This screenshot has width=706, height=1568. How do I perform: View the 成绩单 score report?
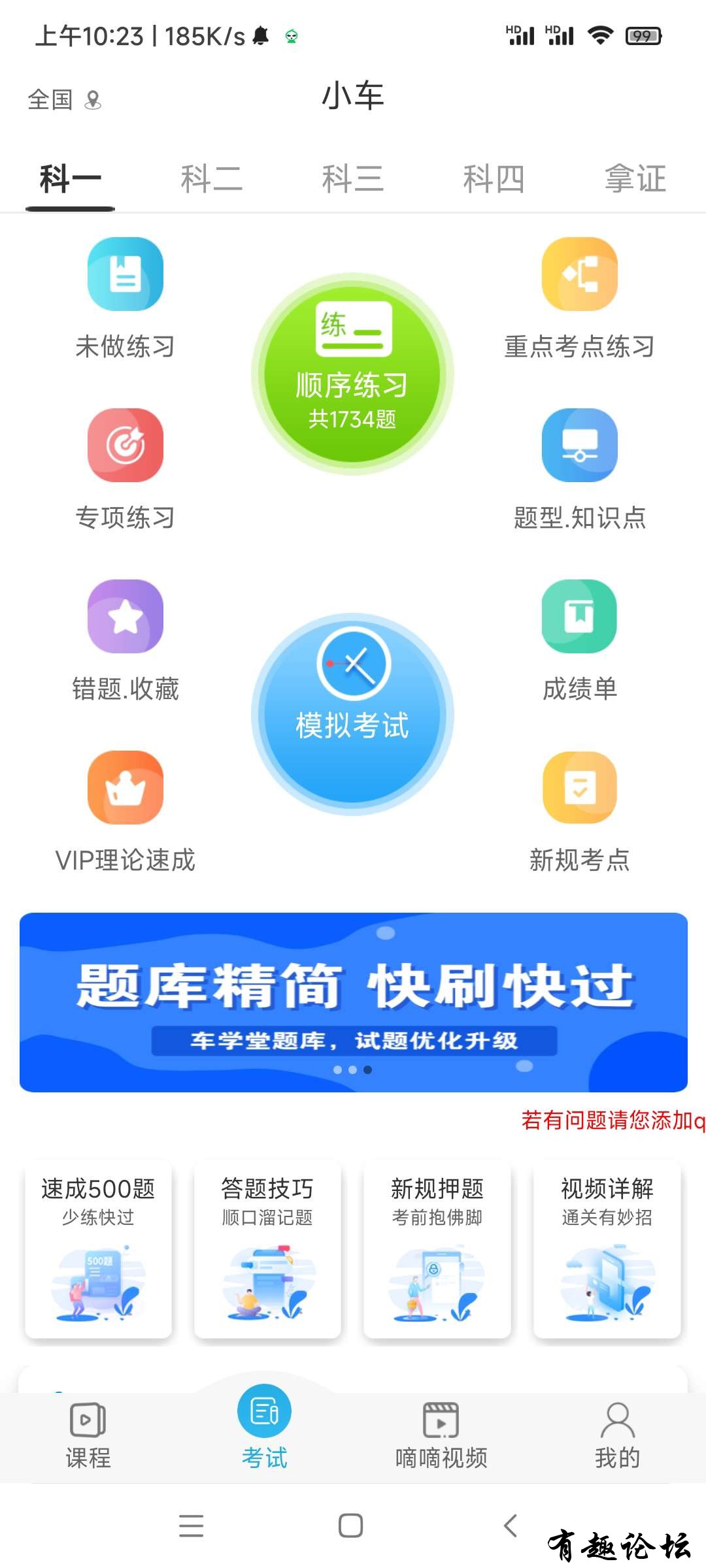pyautogui.click(x=579, y=640)
